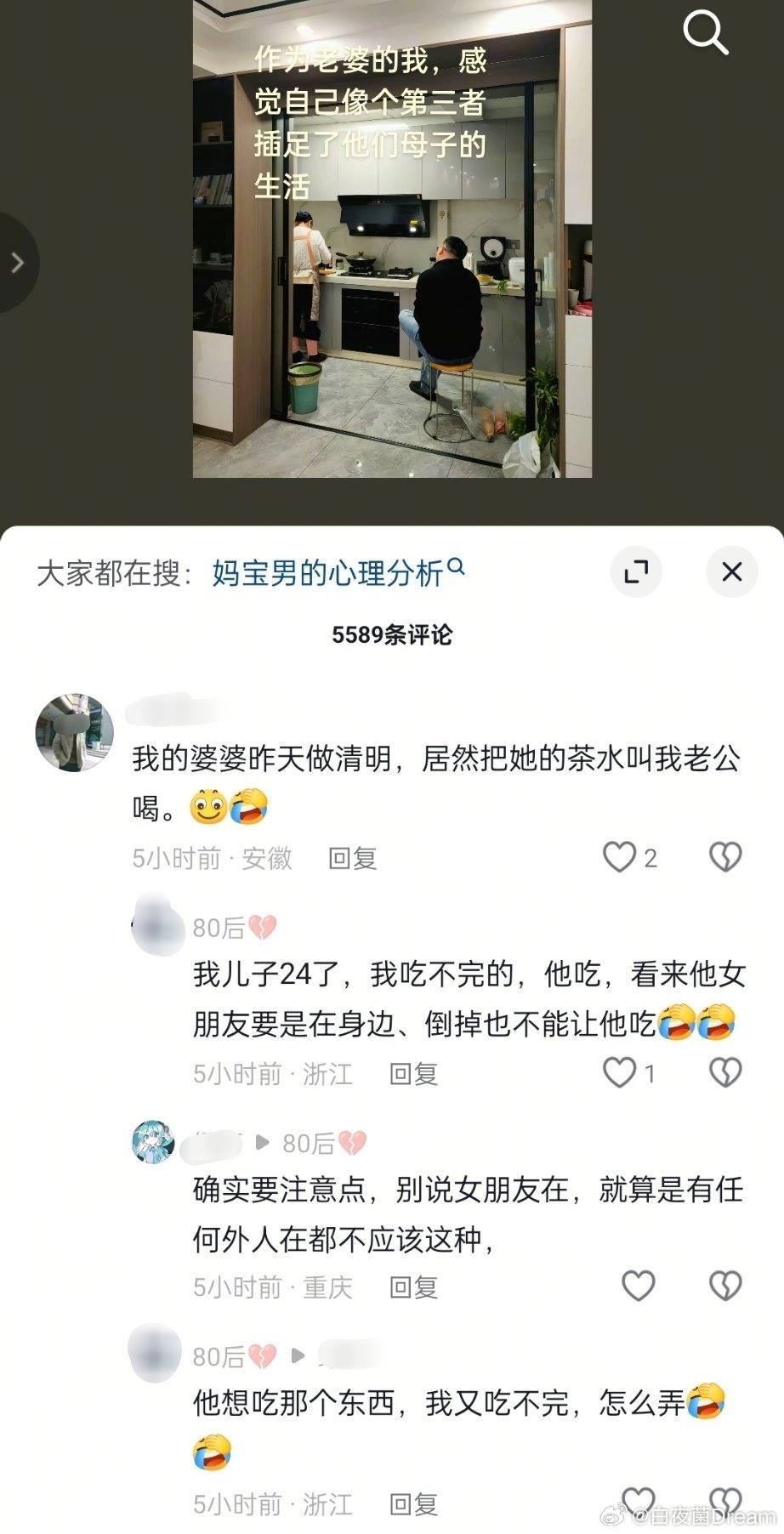Tap 回复 under the 重庆 comment
Screen dimensions: 784x1534
pos(413,1287)
